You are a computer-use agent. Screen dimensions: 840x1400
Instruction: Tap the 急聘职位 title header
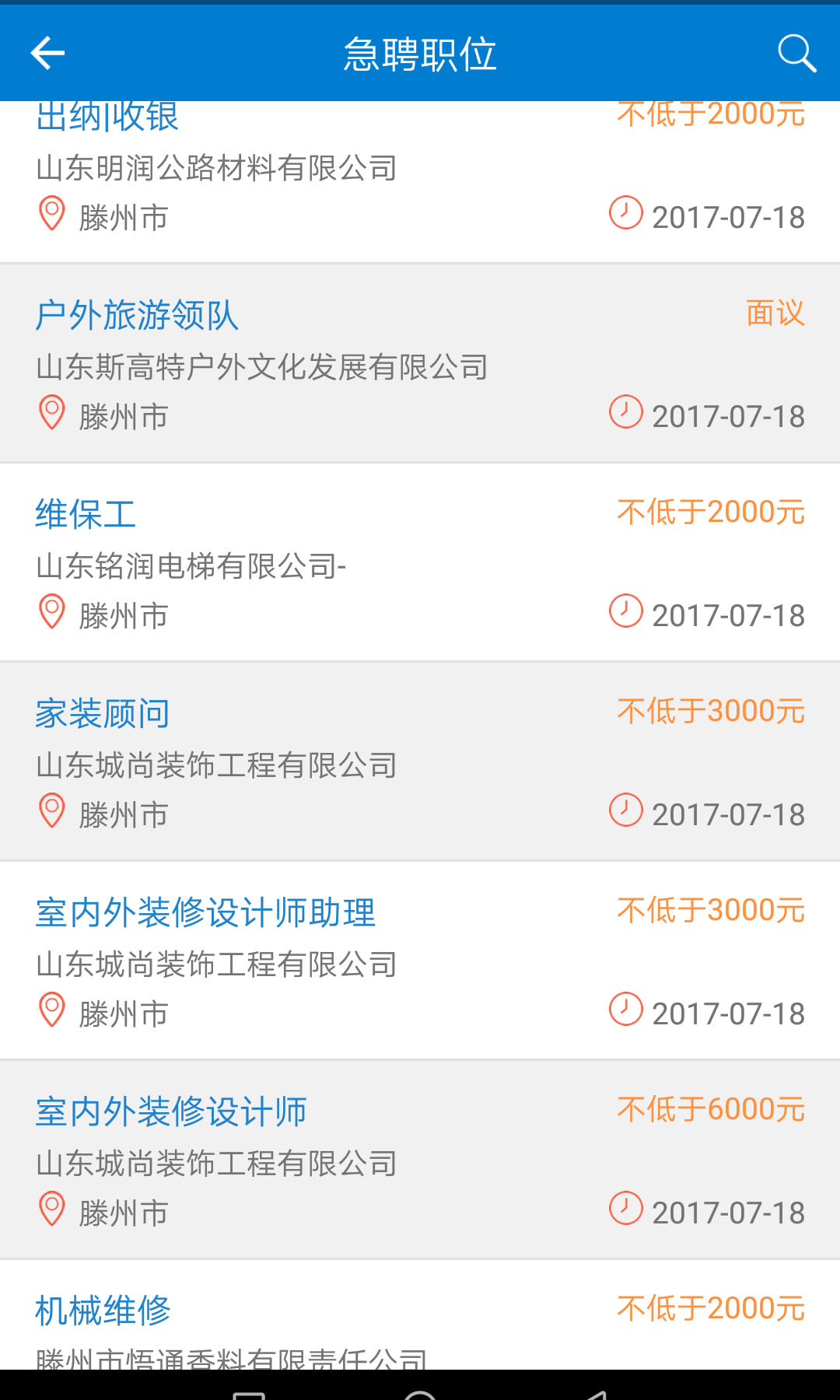coord(420,53)
